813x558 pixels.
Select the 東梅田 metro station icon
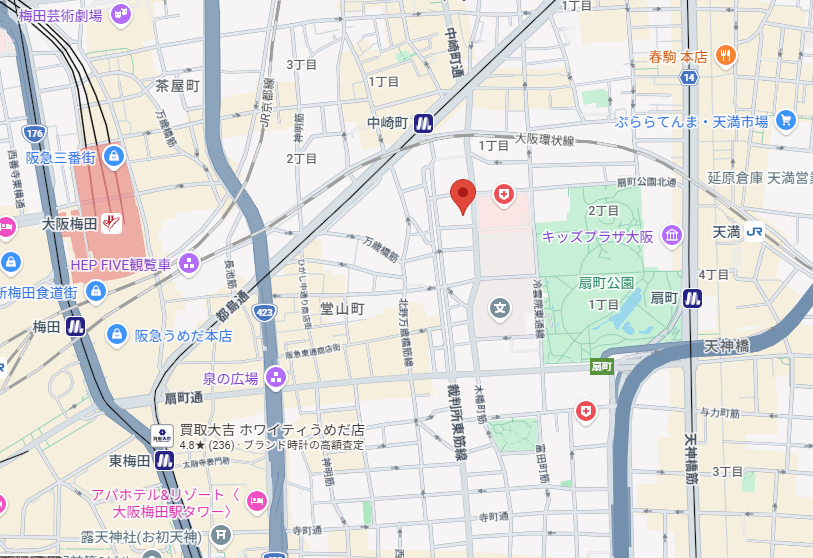(x=164, y=460)
